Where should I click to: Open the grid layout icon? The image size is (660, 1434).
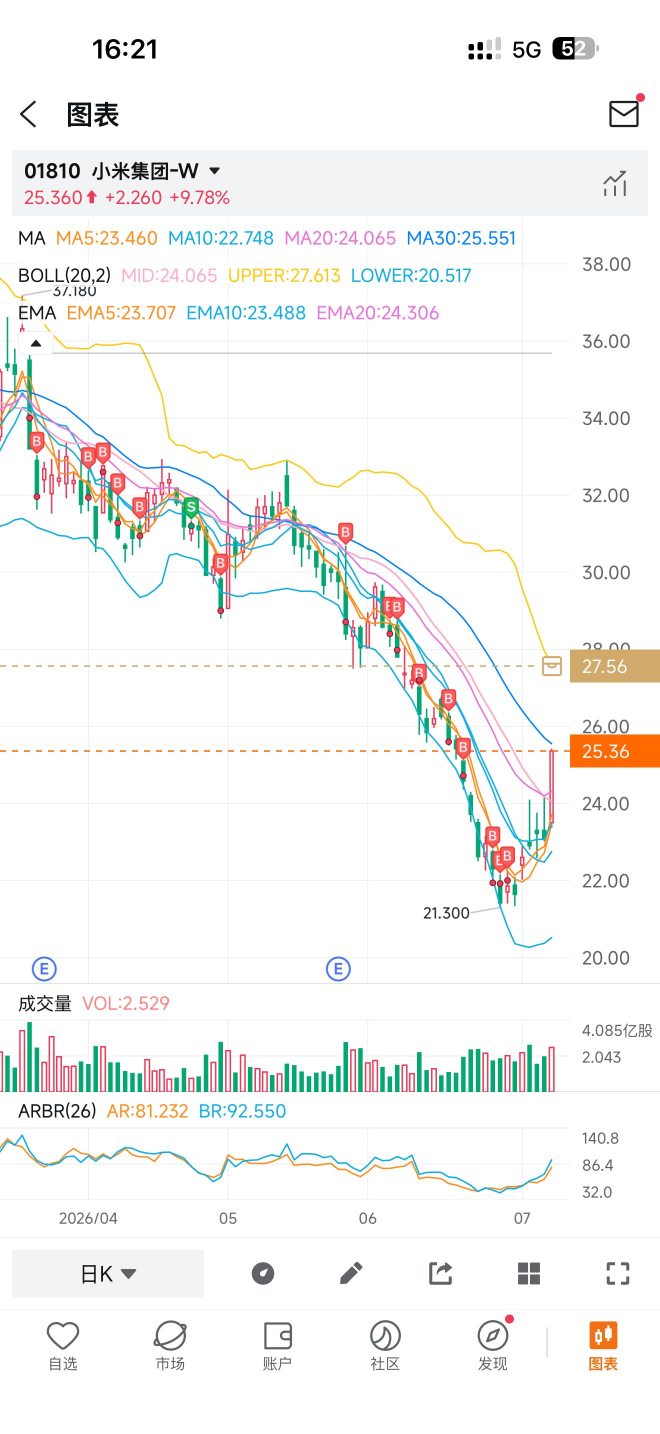[529, 1273]
